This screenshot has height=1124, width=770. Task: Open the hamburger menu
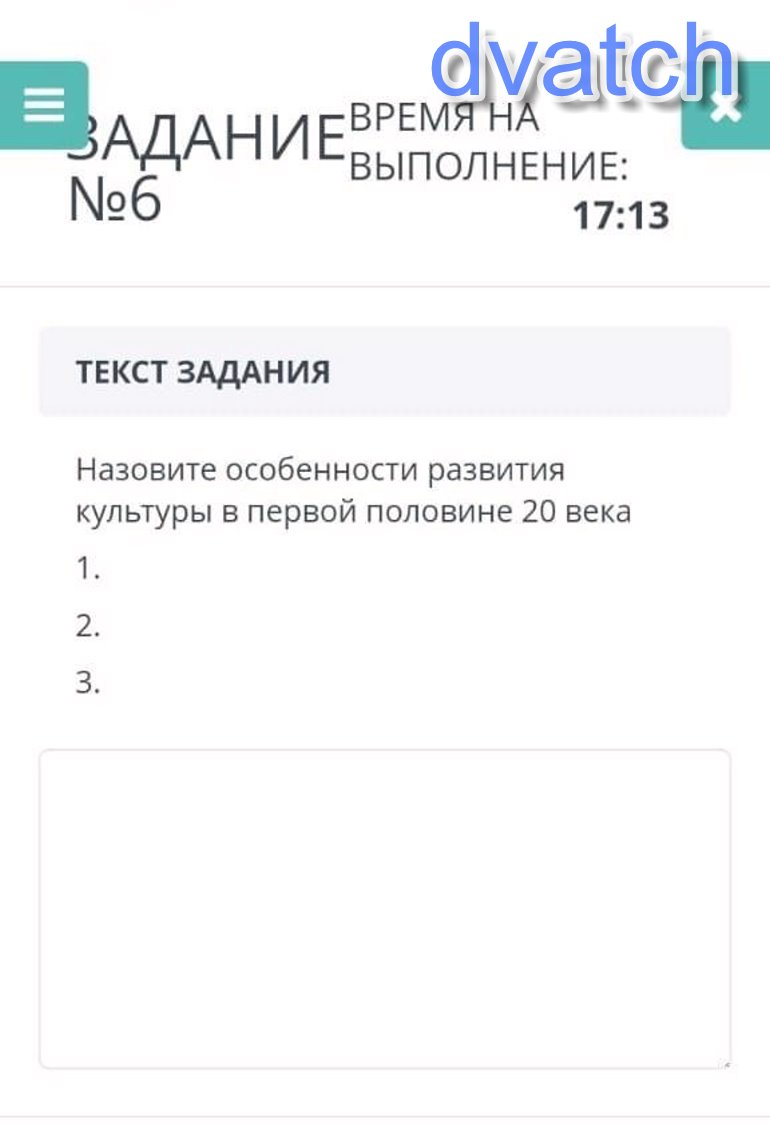pos(43,105)
